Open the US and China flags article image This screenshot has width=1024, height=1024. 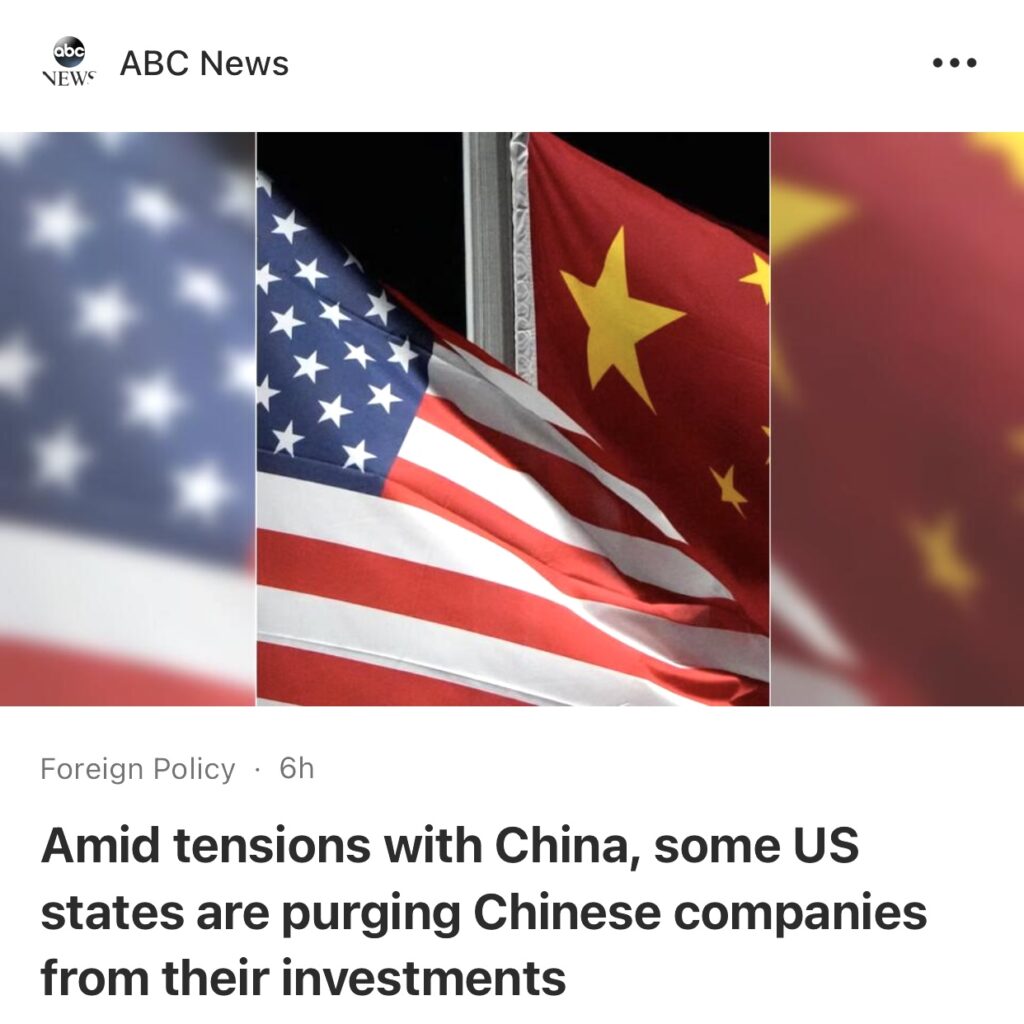[x=512, y=418]
